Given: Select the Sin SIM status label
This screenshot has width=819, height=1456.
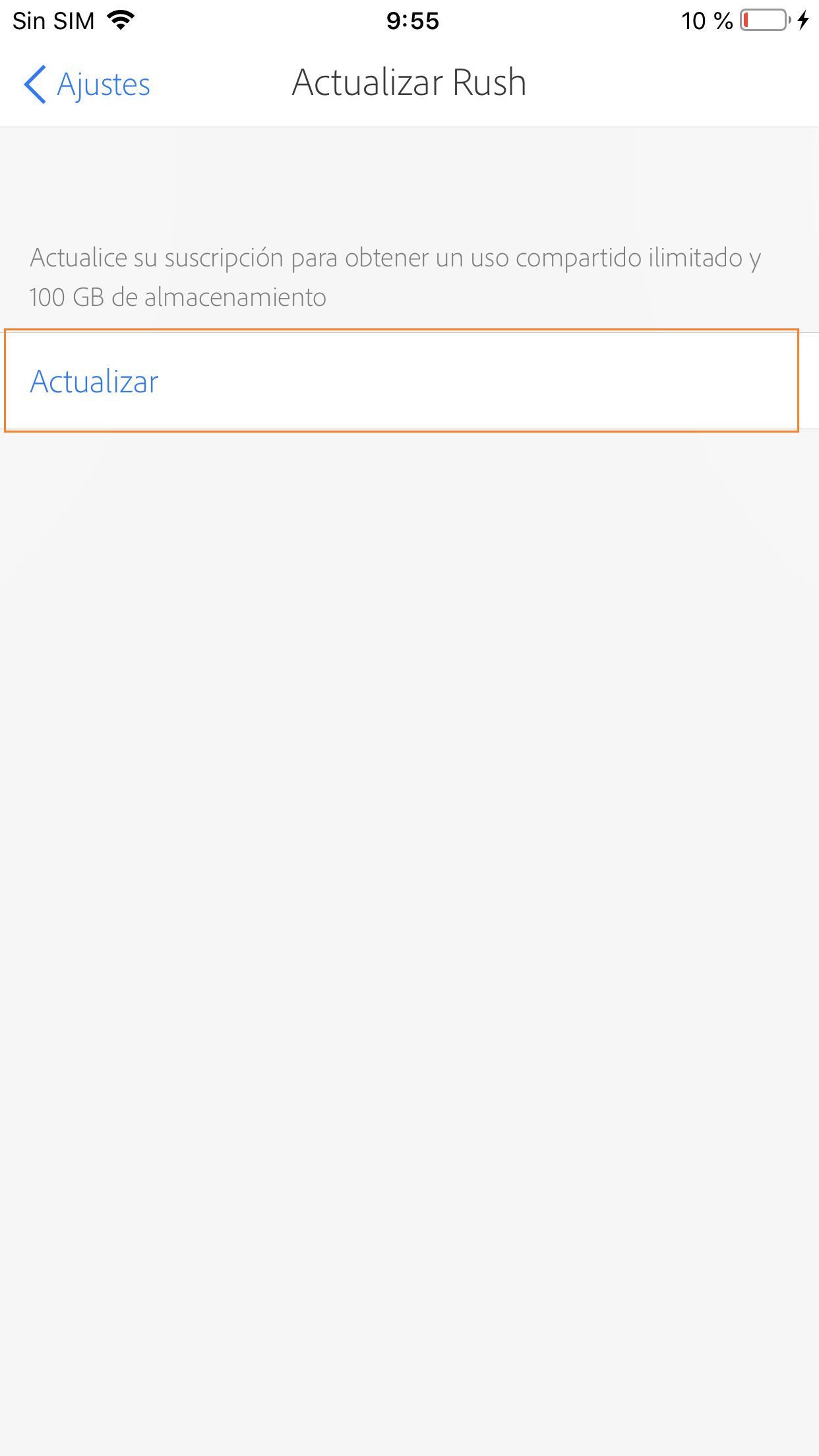Looking at the screenshot, I should tap(55, 20).
